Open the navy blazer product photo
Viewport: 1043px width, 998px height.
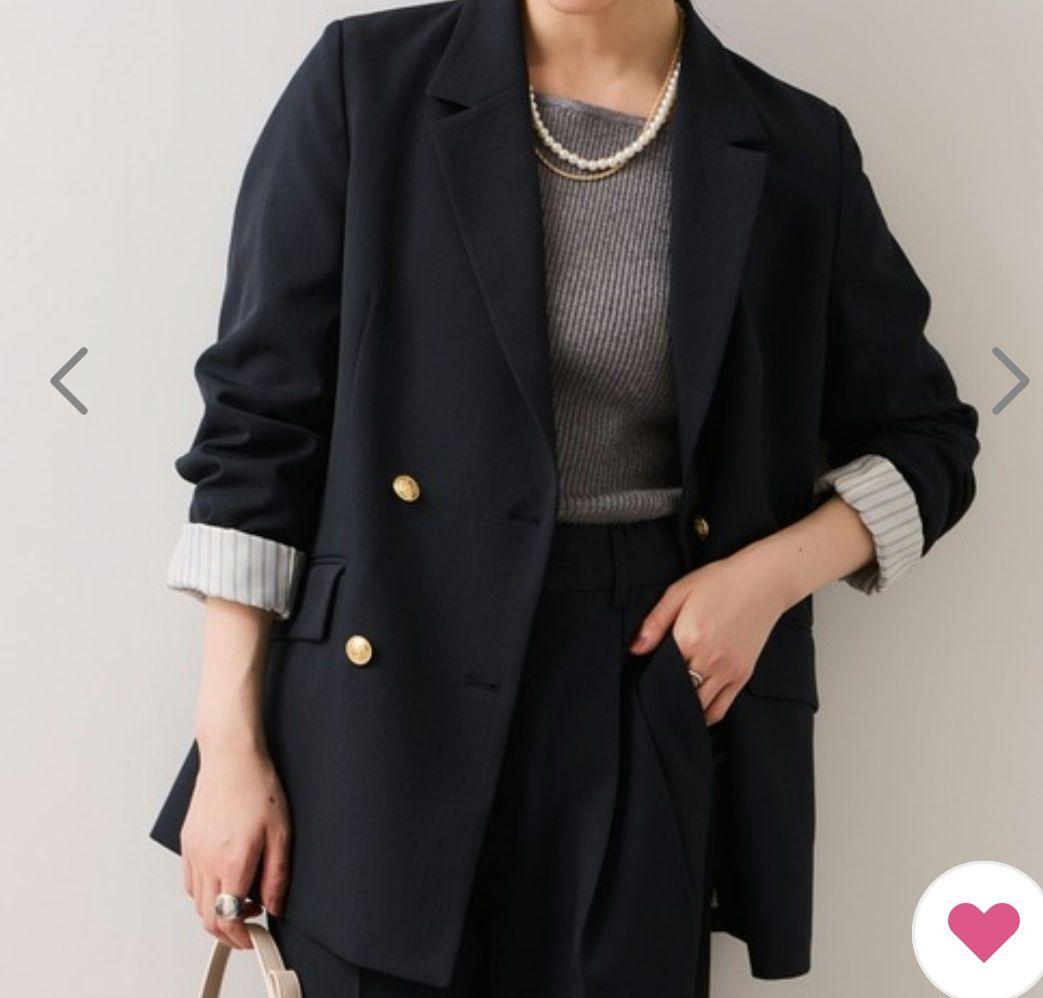click(x=522, y=499)
